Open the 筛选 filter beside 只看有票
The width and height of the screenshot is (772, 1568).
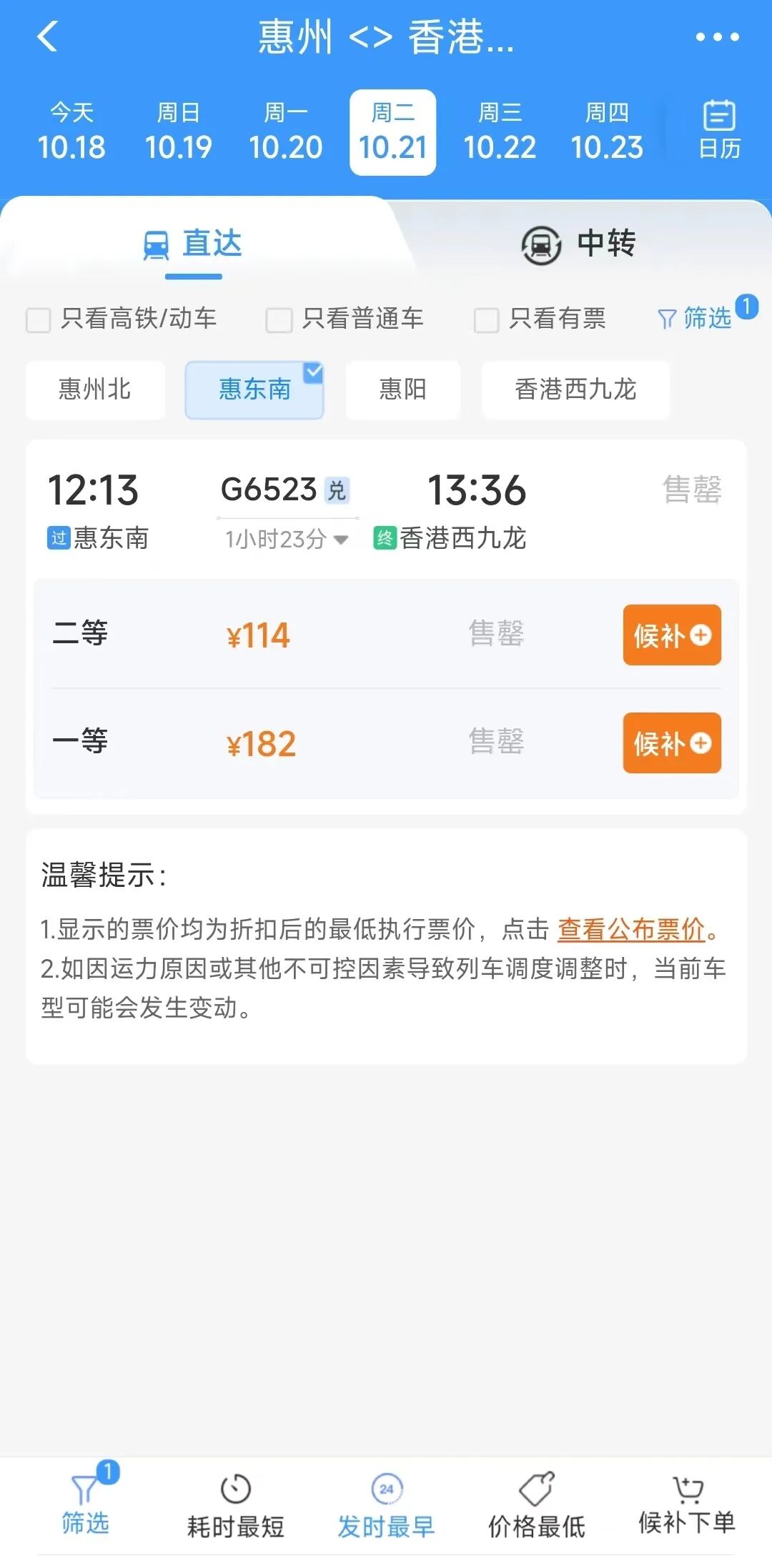coord(695,318)
